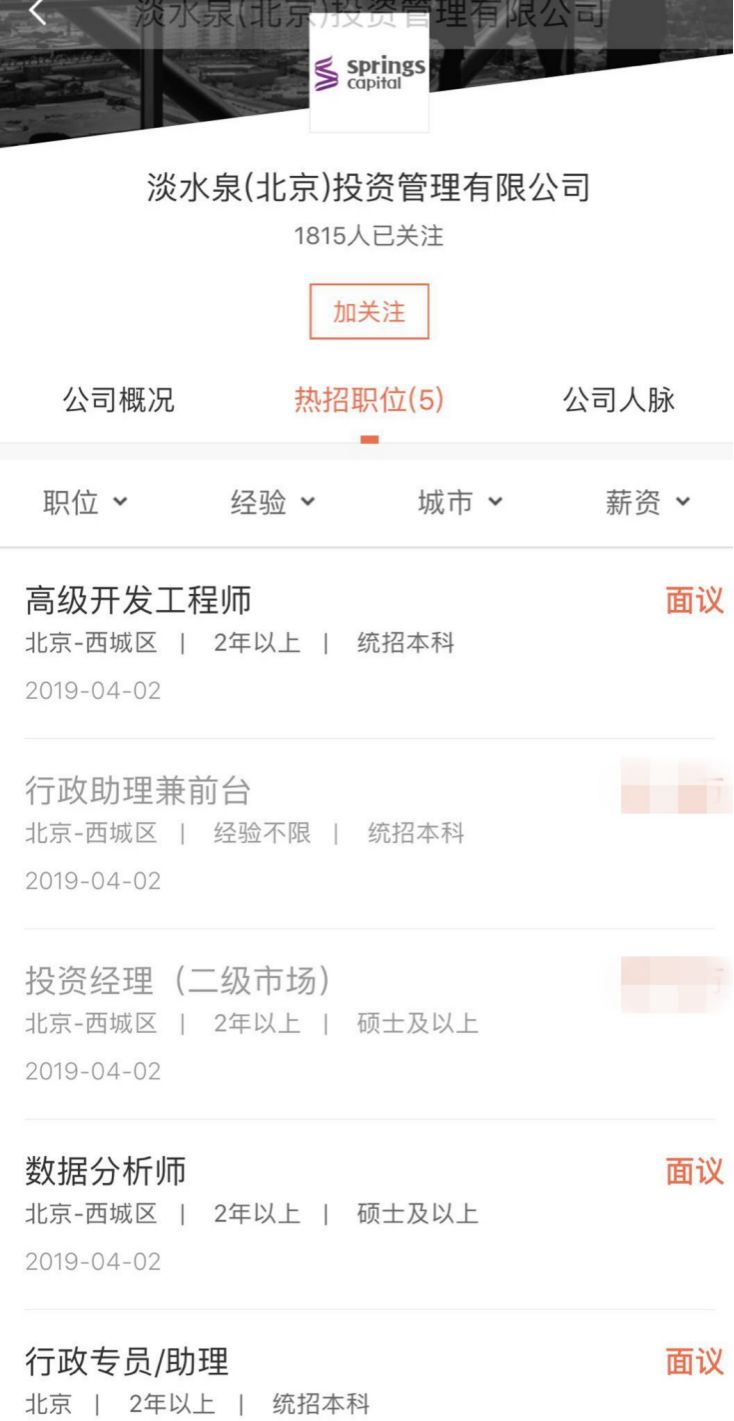Open the 城市 filter dropdown
The height and width of the screenshot is (1421, 734).
pos(460,502)
